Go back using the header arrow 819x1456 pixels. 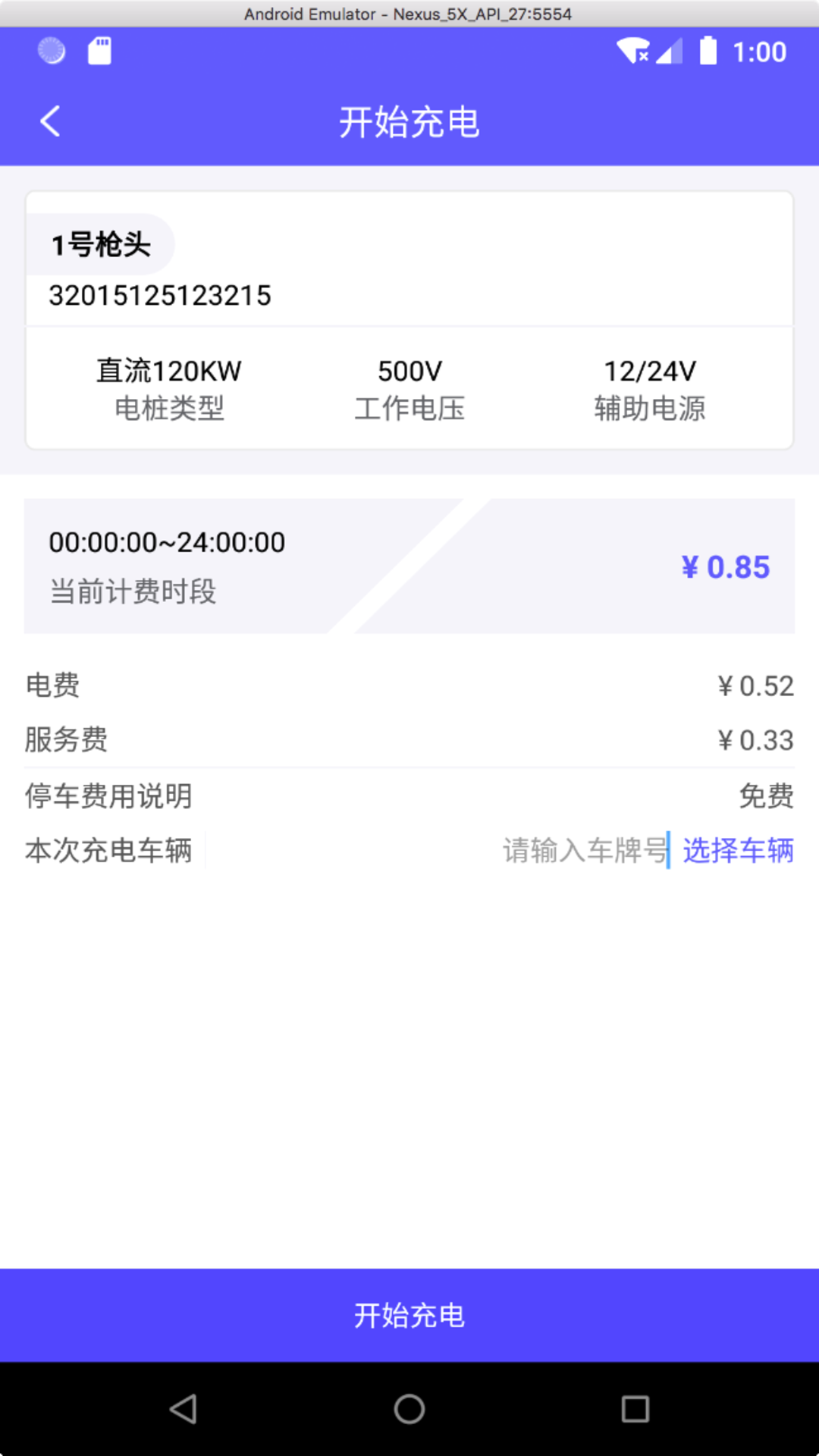pos(50,121)
